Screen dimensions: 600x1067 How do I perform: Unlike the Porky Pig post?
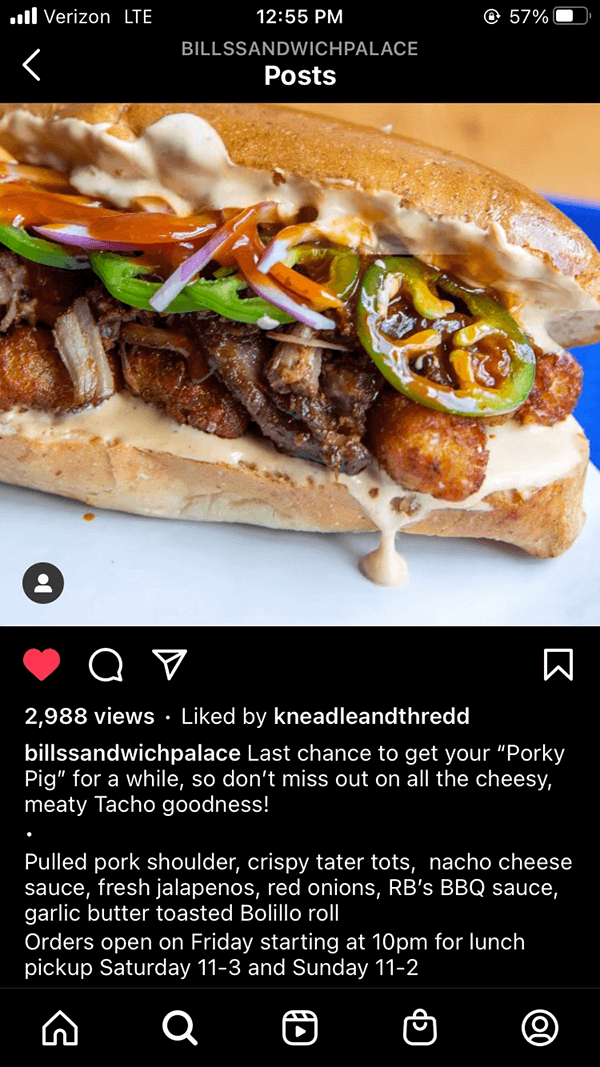(41, 665)
